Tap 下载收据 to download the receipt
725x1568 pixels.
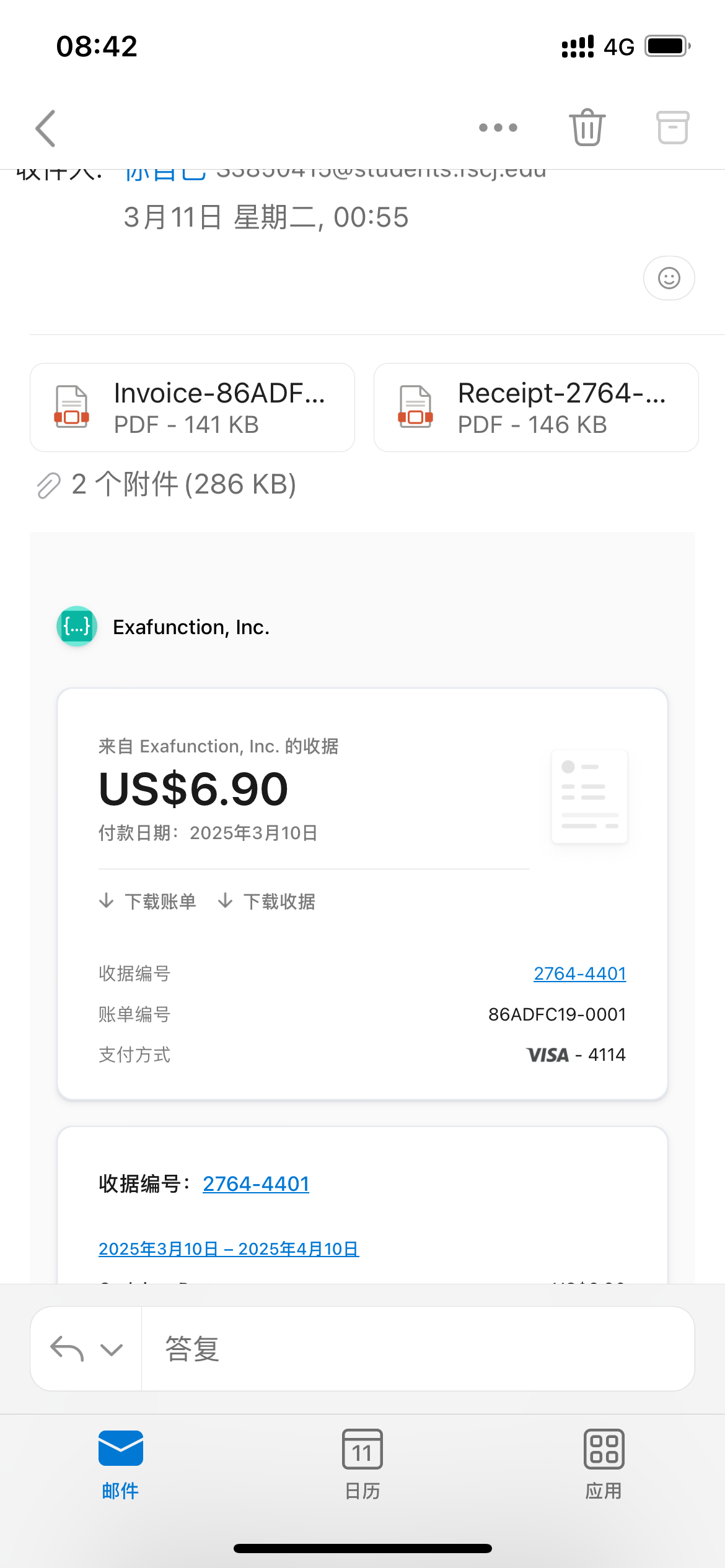(x=266, y=901)
